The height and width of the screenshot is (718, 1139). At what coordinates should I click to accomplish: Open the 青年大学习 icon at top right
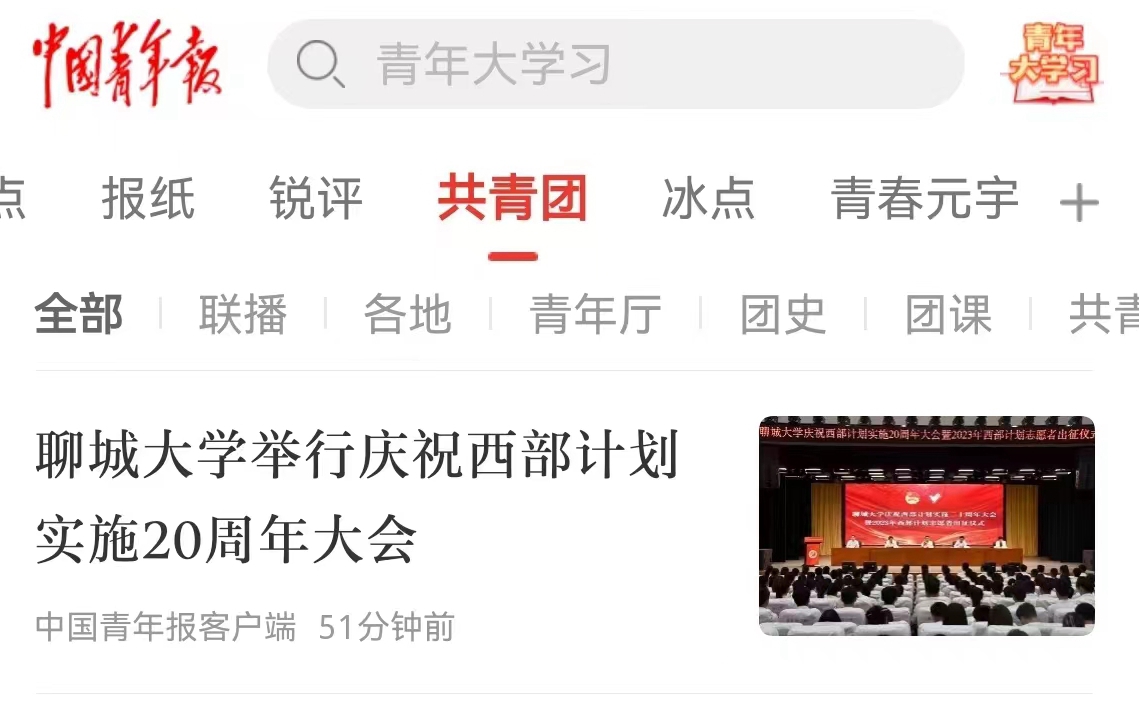[1050, 65]
